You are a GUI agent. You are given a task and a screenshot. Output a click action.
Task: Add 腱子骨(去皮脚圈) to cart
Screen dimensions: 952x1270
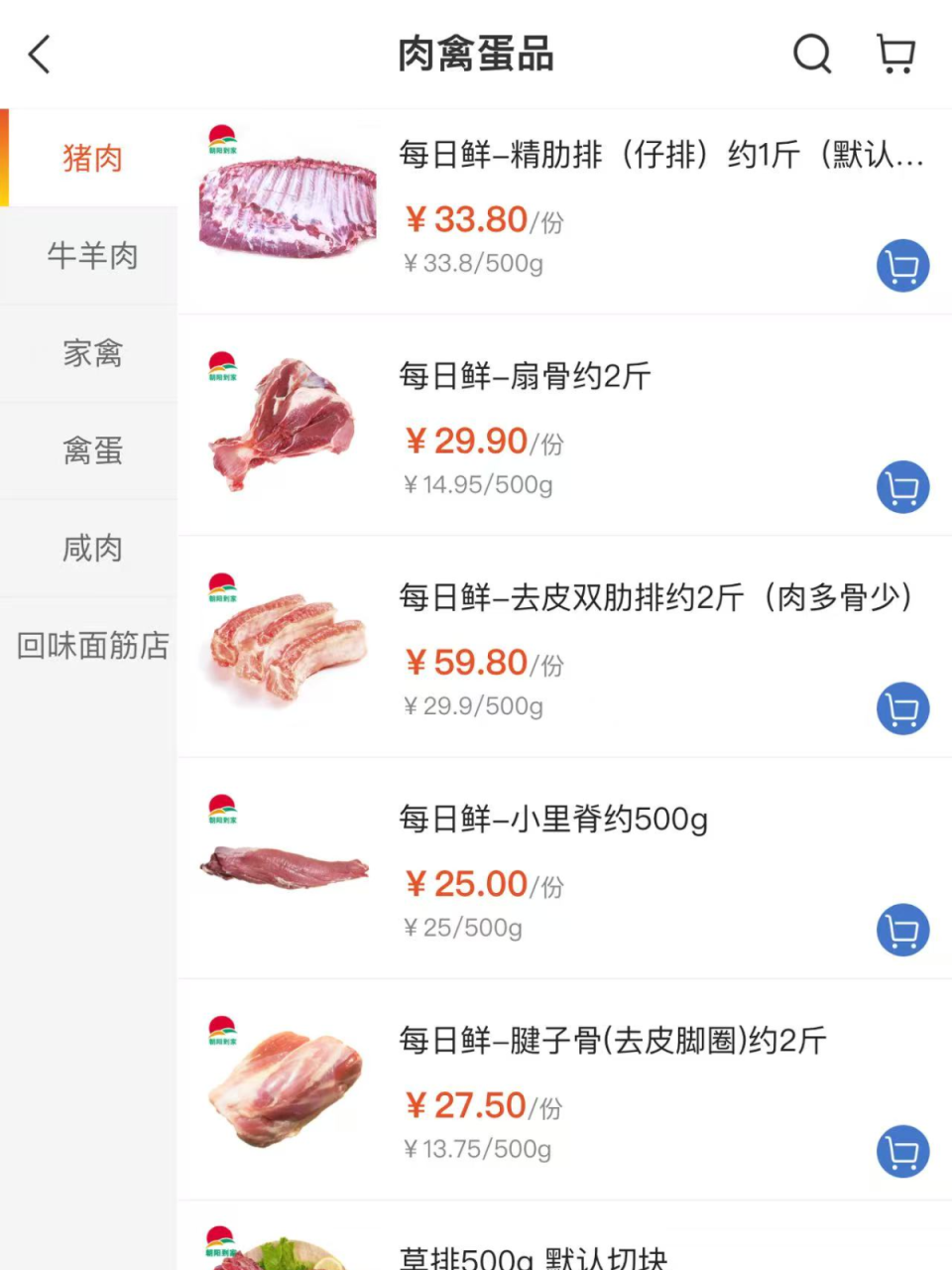point(902,1152)
